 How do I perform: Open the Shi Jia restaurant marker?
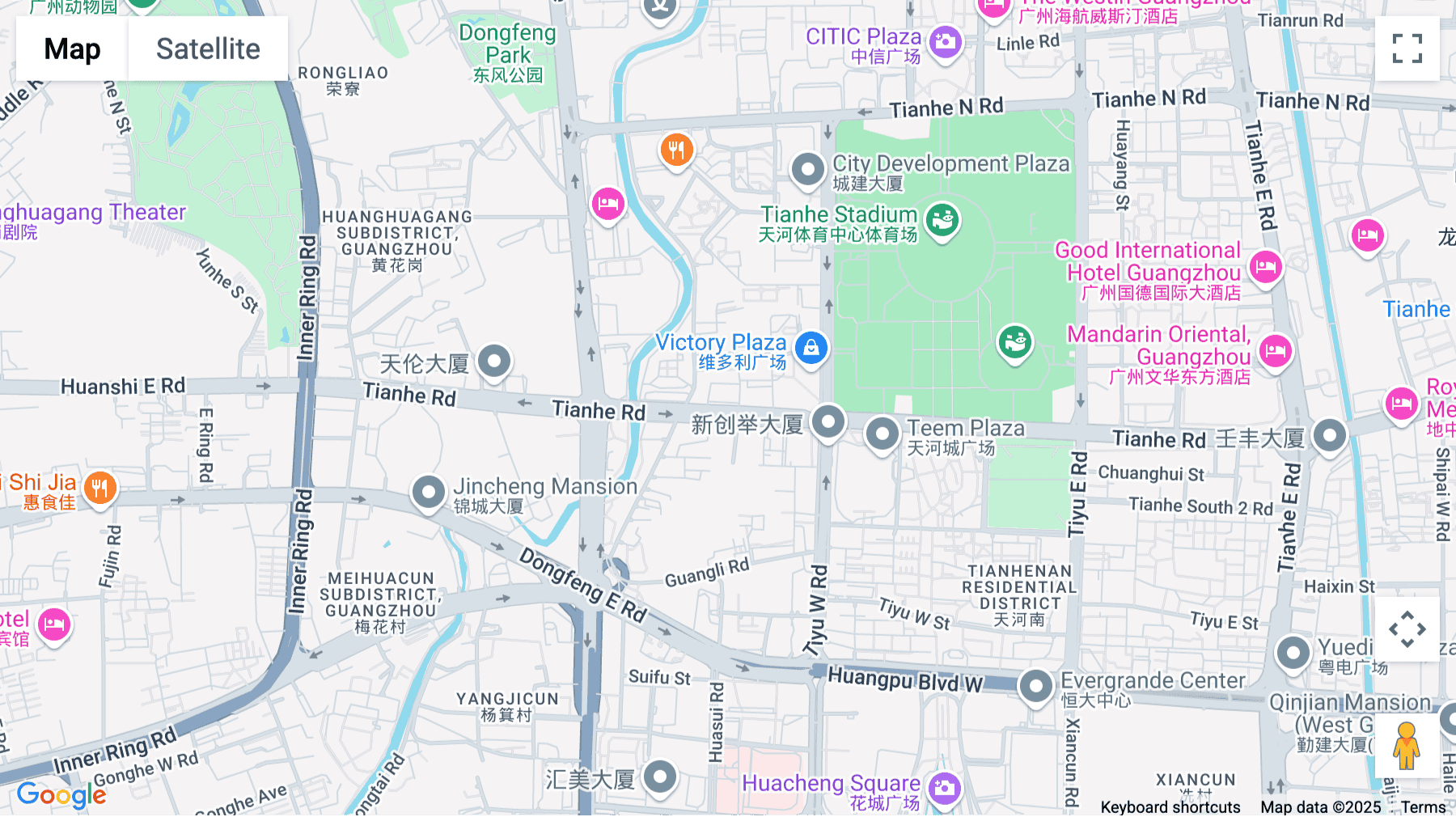tap(99, 488)
